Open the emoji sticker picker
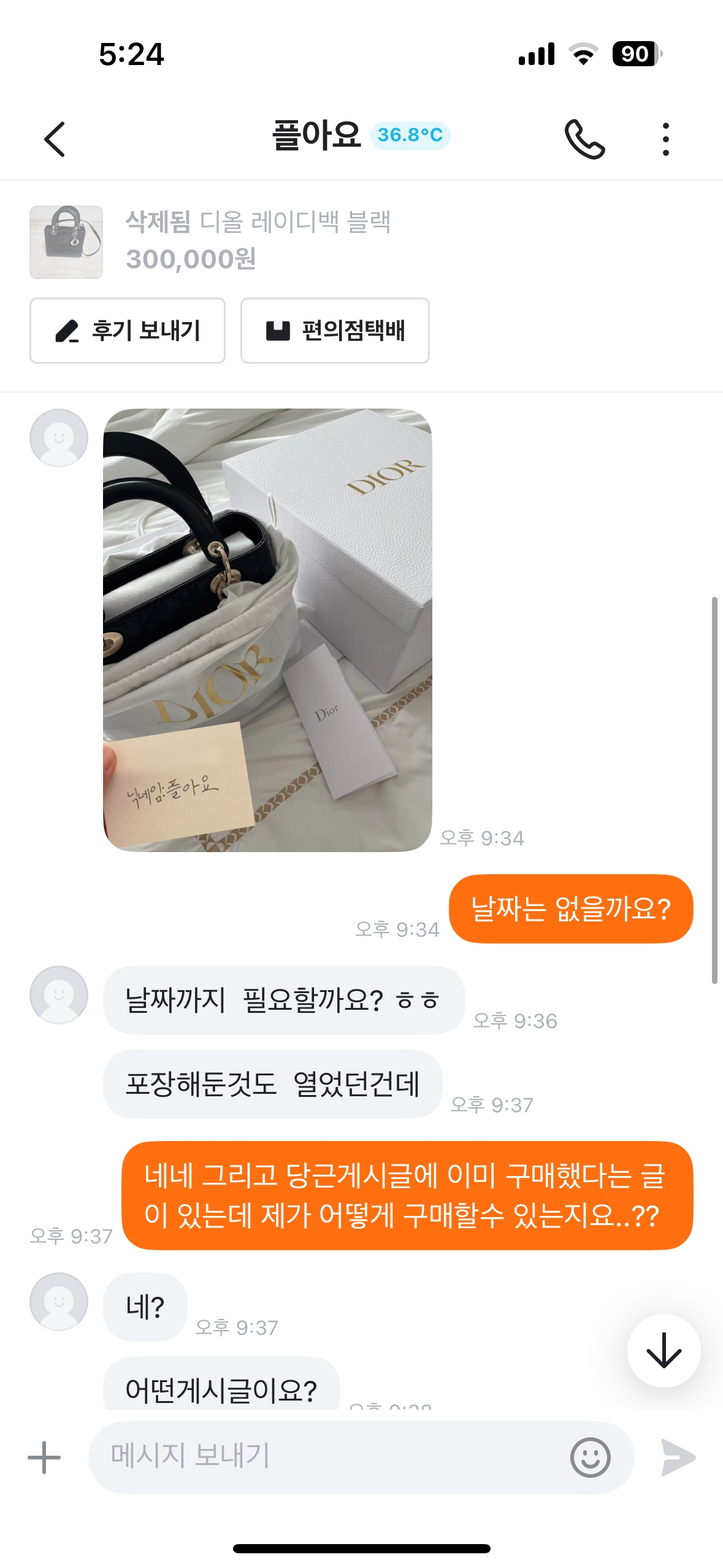Viewport: 723px width, 1568px height. coord(590,1457)
